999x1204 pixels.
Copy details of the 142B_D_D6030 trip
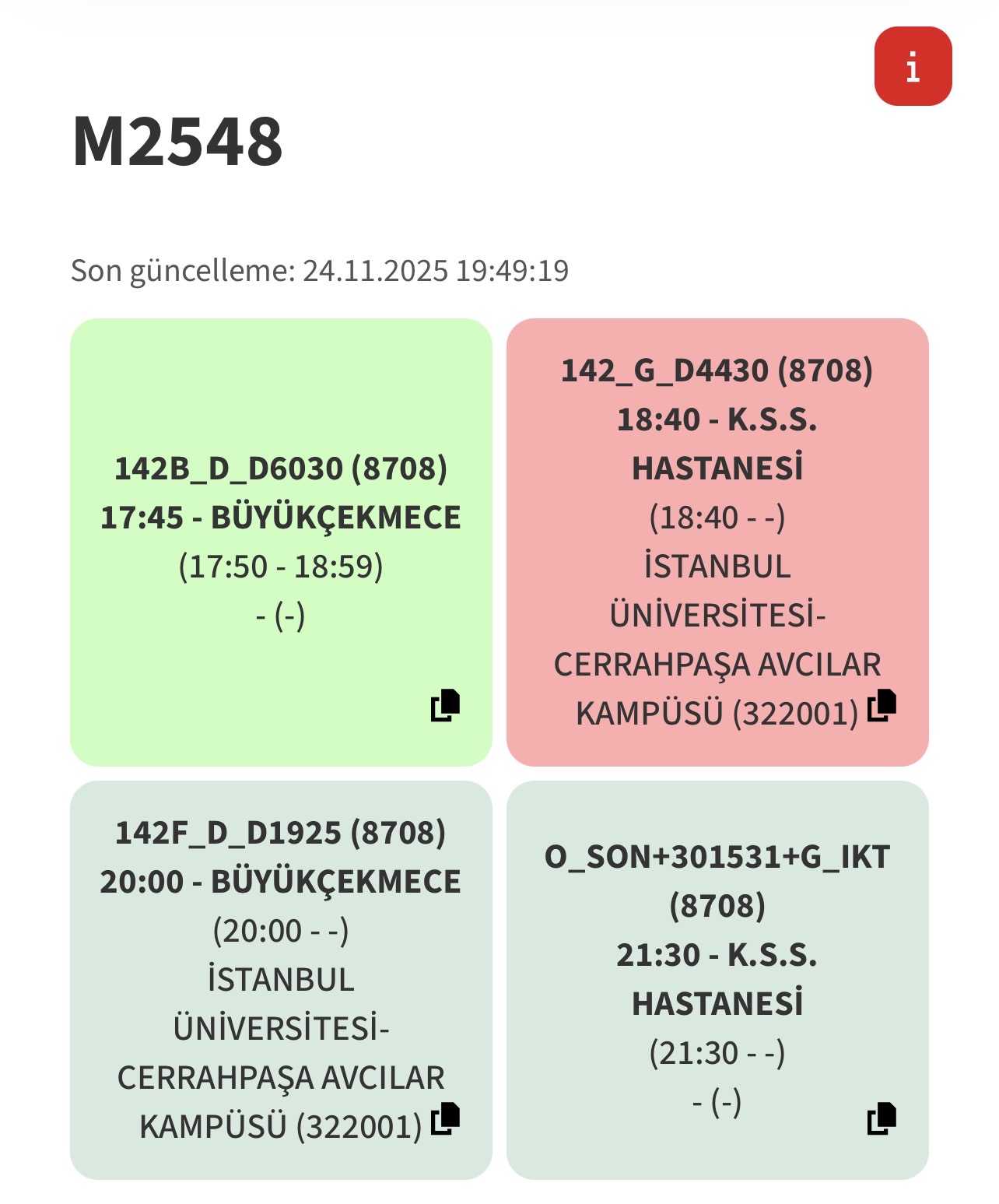[x=446, y=705]
